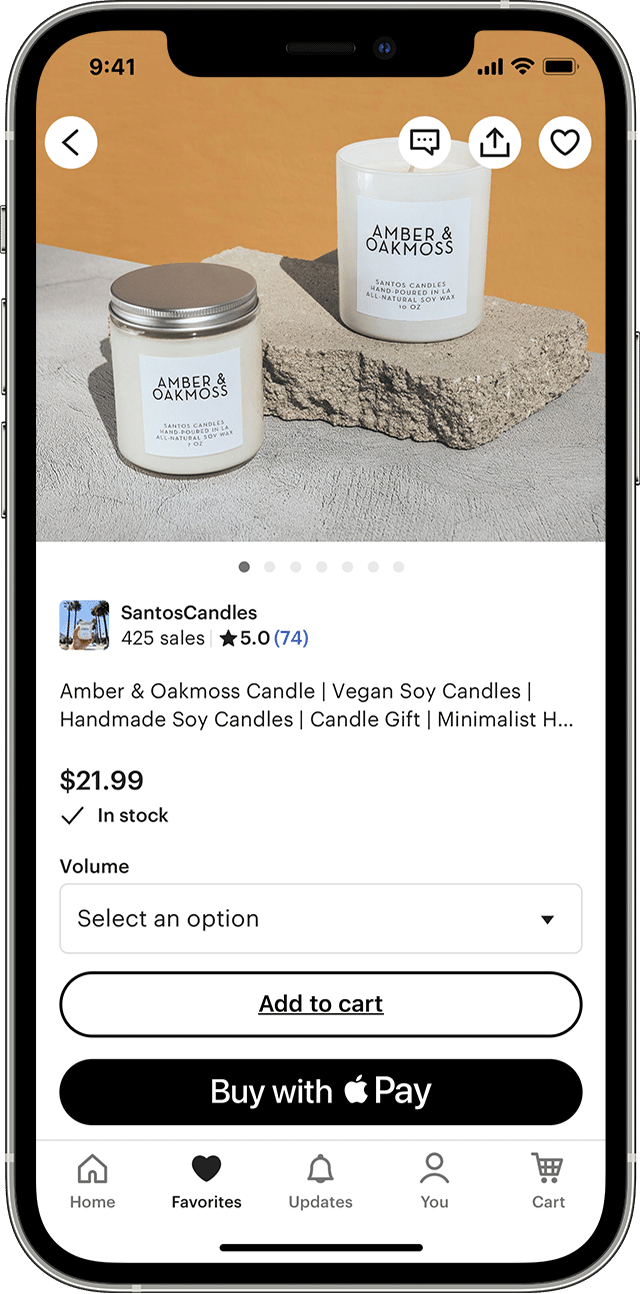
Task: Share this candle listing
Action: pos(494,143)
